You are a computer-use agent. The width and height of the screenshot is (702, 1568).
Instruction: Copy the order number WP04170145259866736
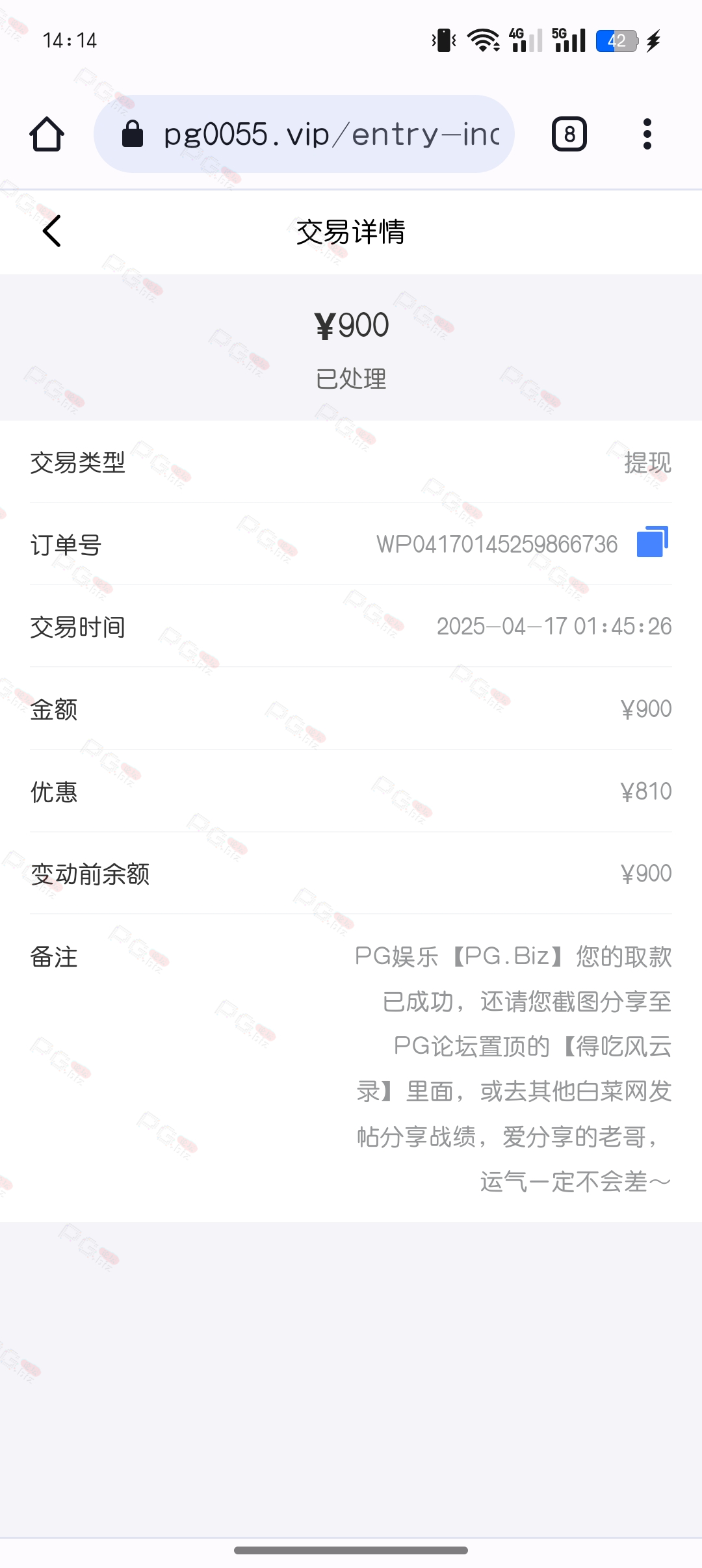point(653,542)
